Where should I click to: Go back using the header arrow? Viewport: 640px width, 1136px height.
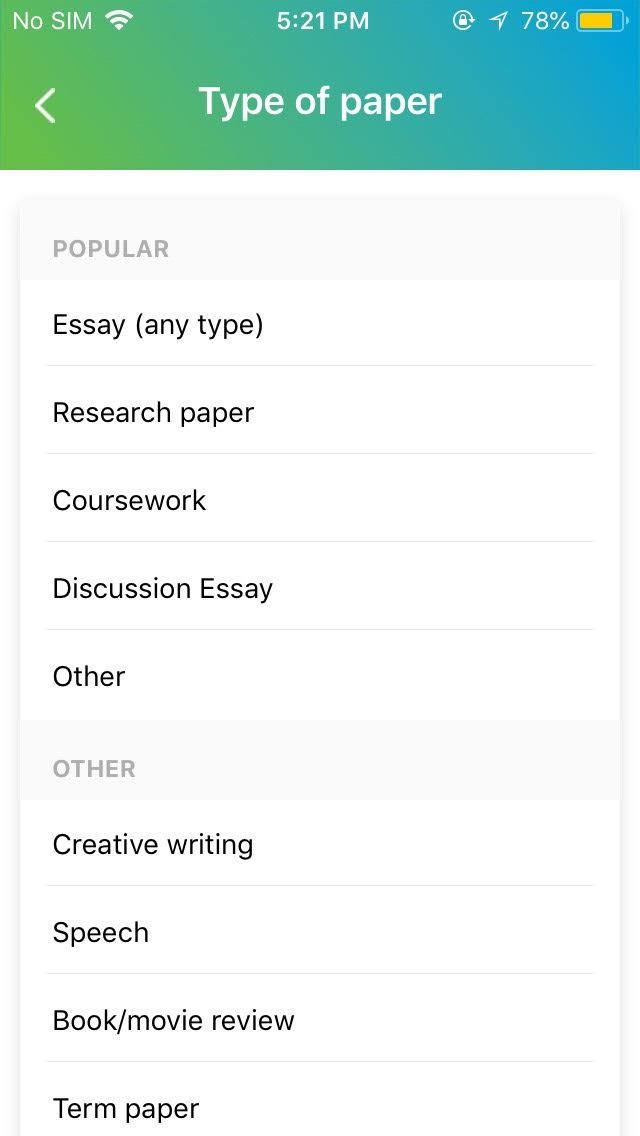pos(45,106)
